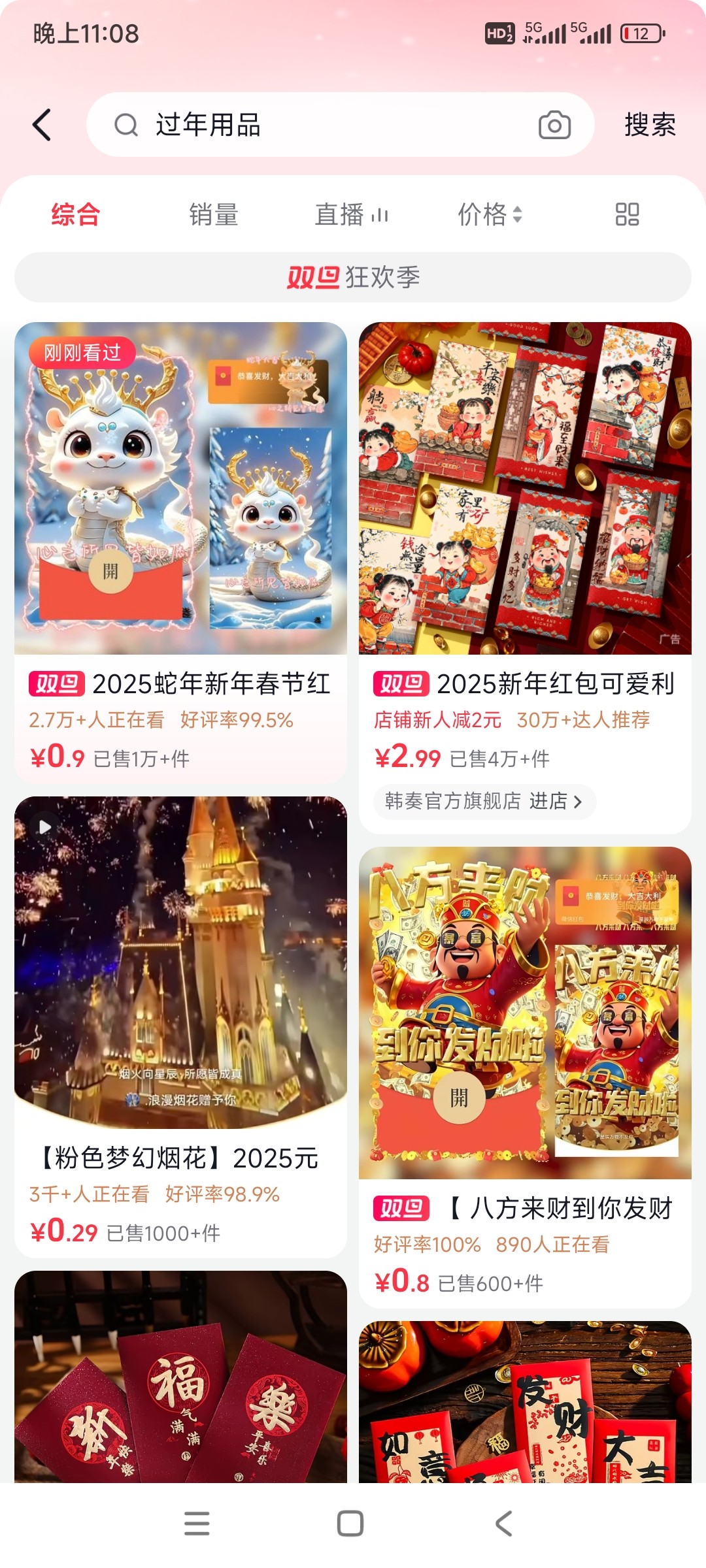Open recent apps from navigation bar
706x1568 pixels.
197,1524
